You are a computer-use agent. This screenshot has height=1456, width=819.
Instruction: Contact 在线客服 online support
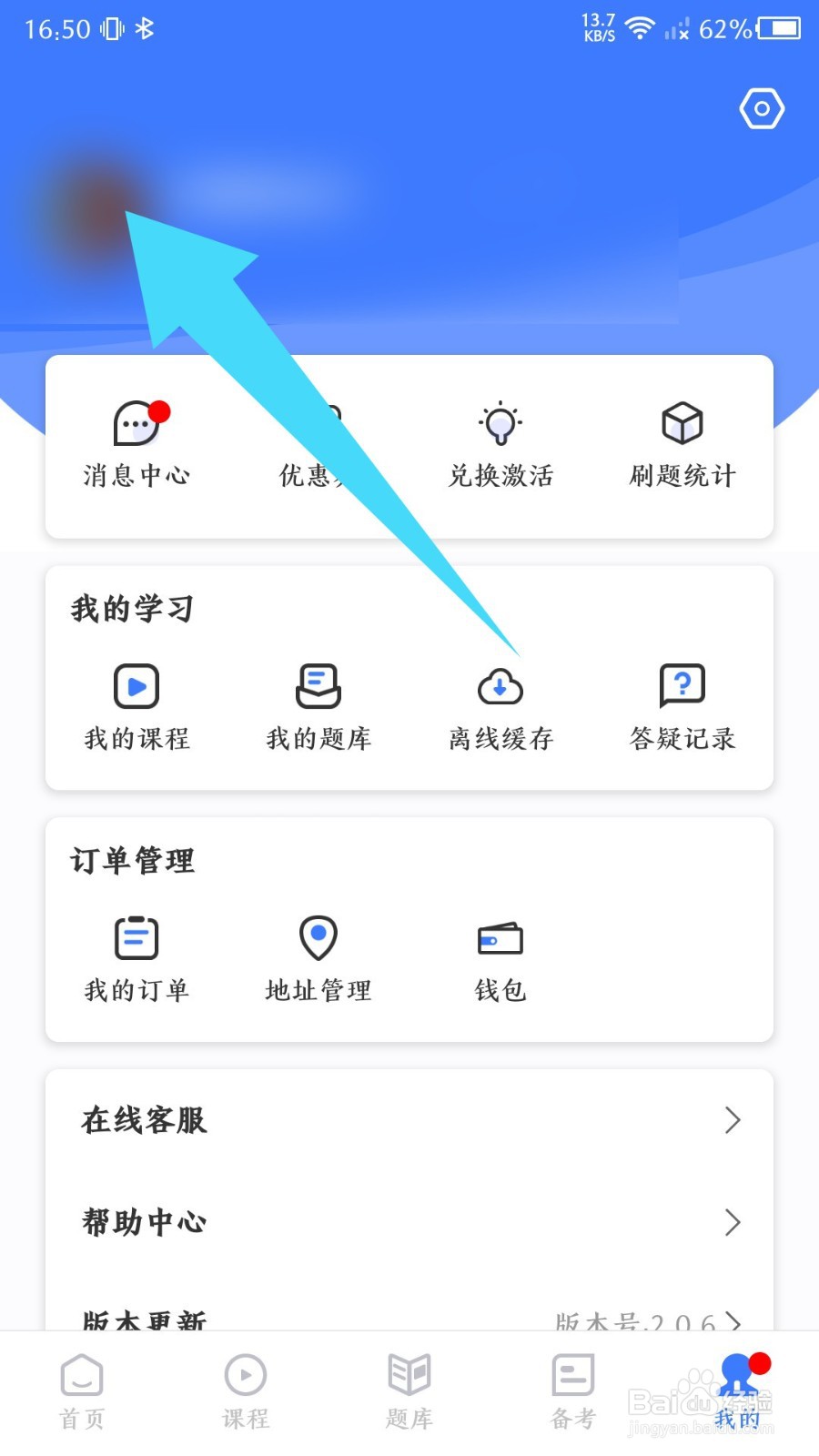(409, 1120)
